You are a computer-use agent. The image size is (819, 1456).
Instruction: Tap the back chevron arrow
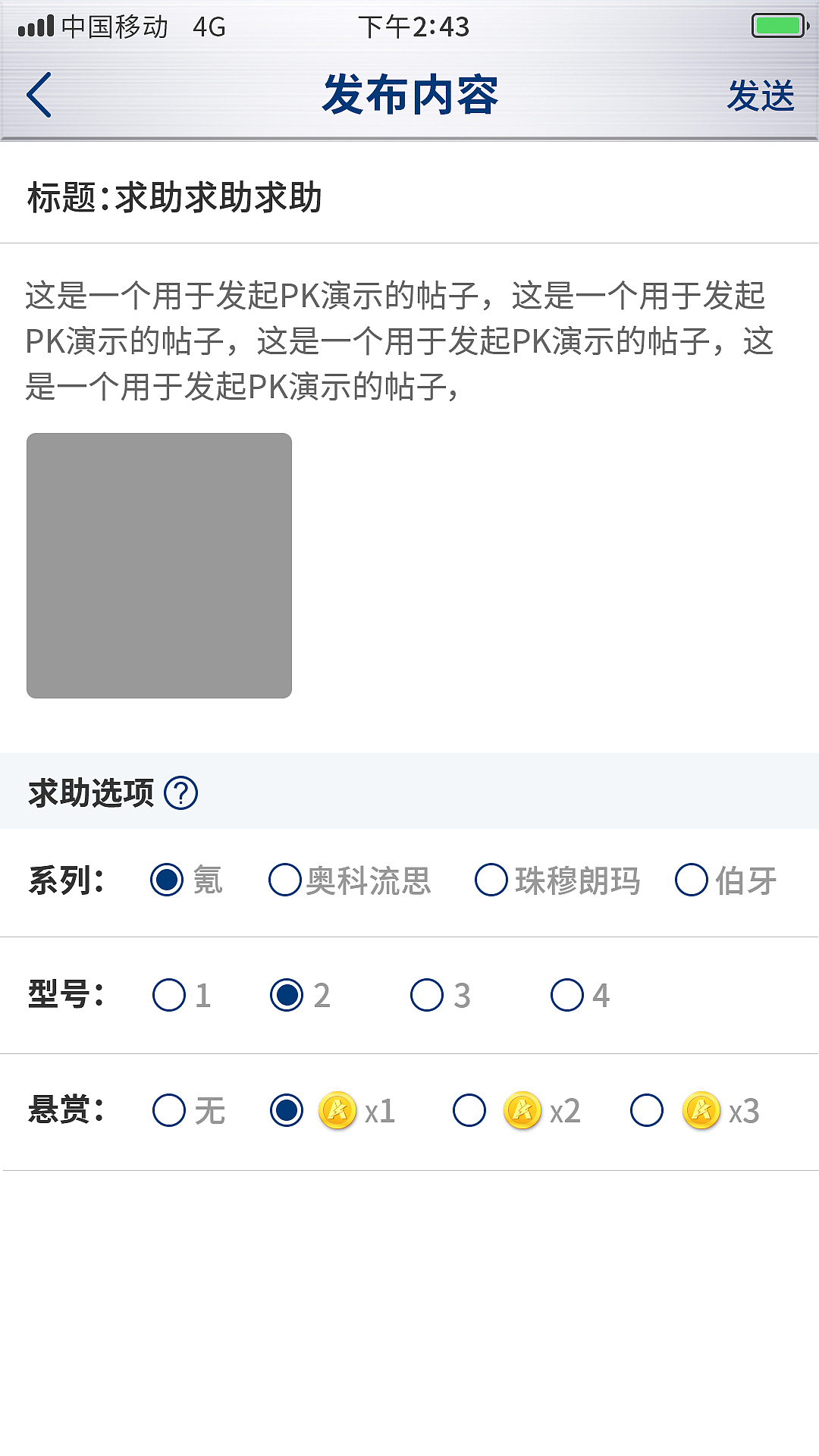38,93
